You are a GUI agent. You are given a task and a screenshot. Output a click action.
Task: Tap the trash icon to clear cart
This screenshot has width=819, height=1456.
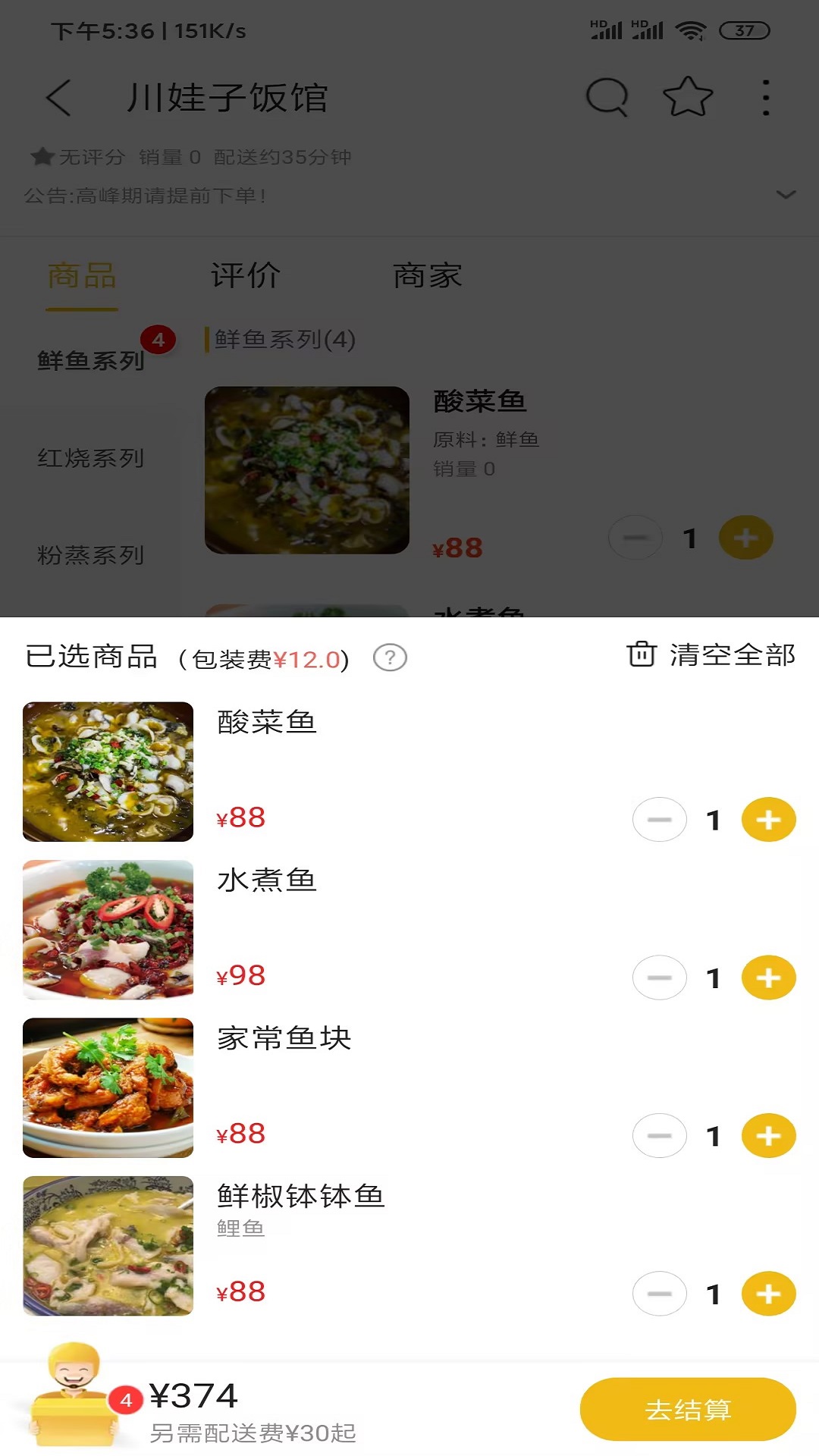(641, 655)
